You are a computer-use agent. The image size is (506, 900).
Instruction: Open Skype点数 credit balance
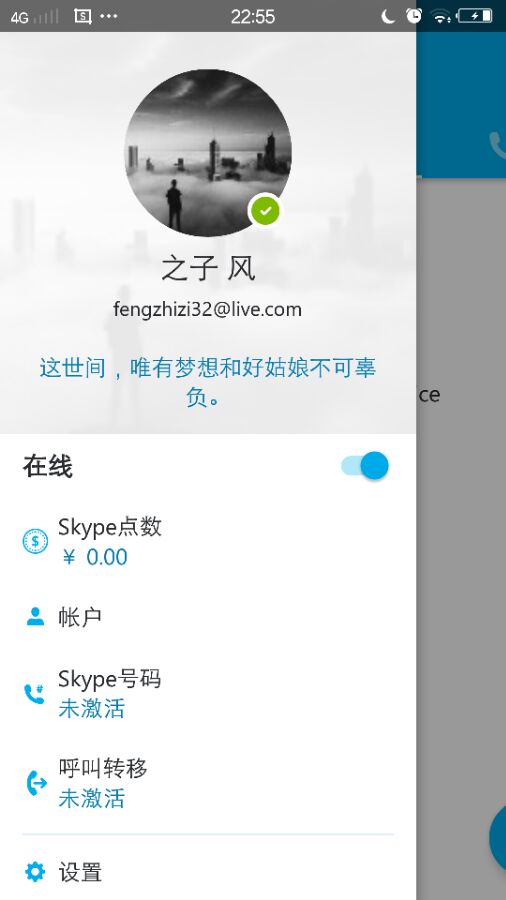[x=208, y=541]
